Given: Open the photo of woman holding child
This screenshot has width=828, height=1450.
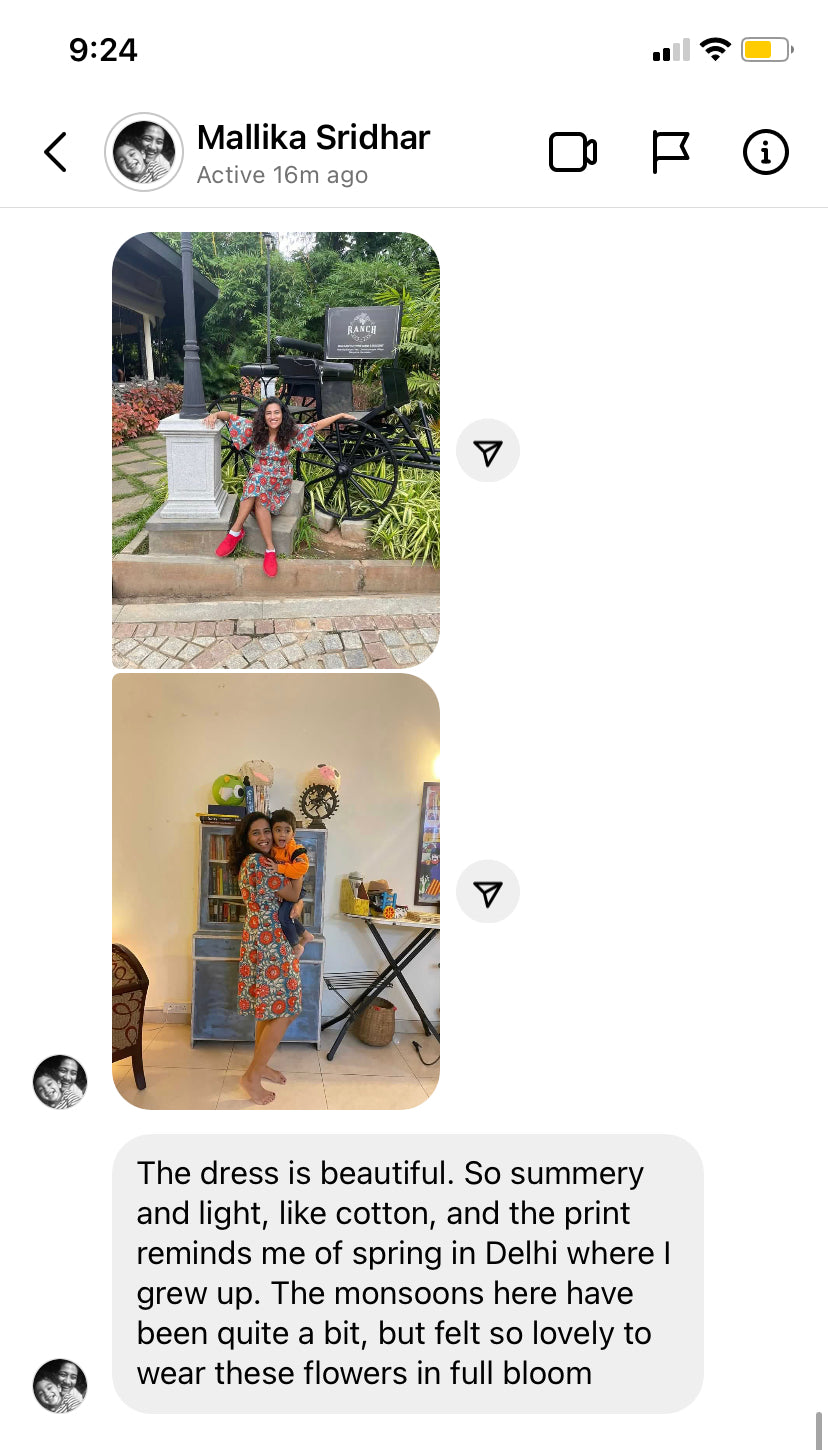Looking at the screenshot, I should [276, 891].
